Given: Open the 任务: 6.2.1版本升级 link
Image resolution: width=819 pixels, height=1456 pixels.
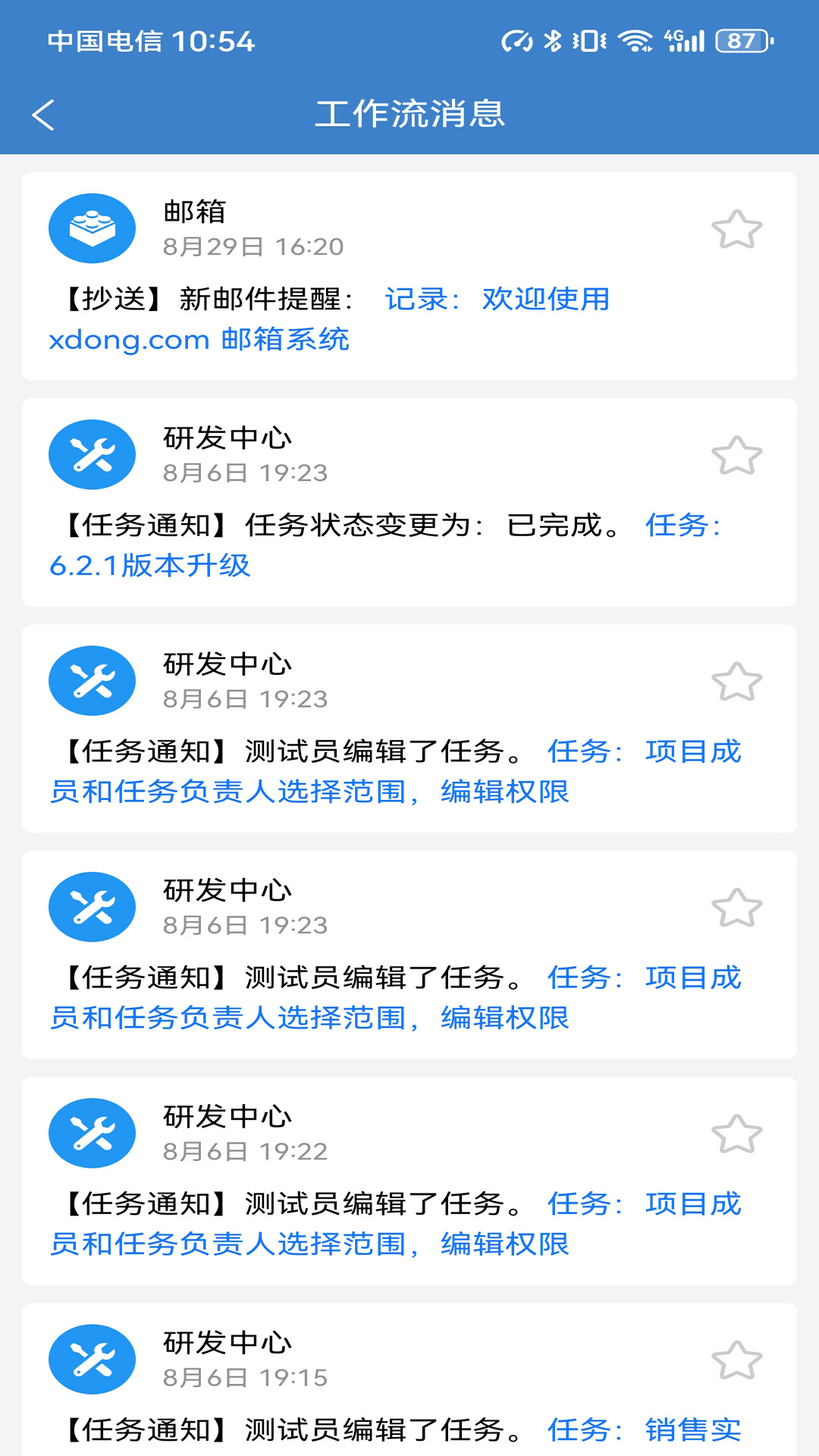Looking at the screenshot, I should tap(150, 565).
